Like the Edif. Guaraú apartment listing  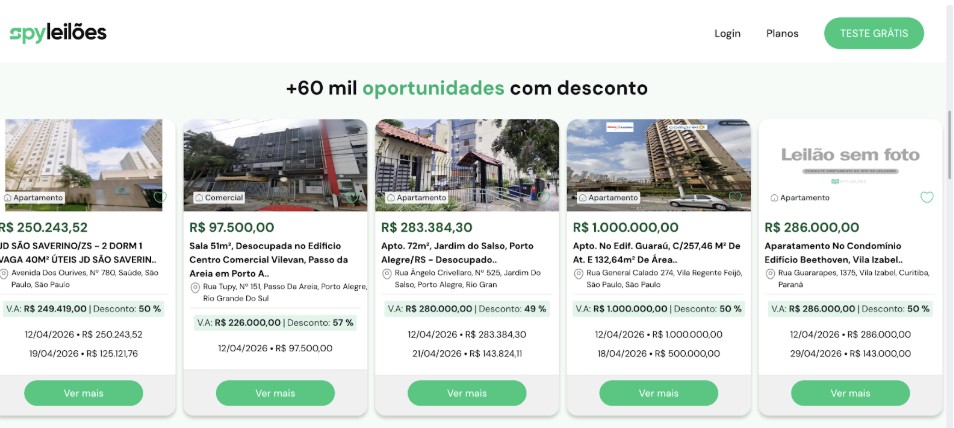pos(736,197)
